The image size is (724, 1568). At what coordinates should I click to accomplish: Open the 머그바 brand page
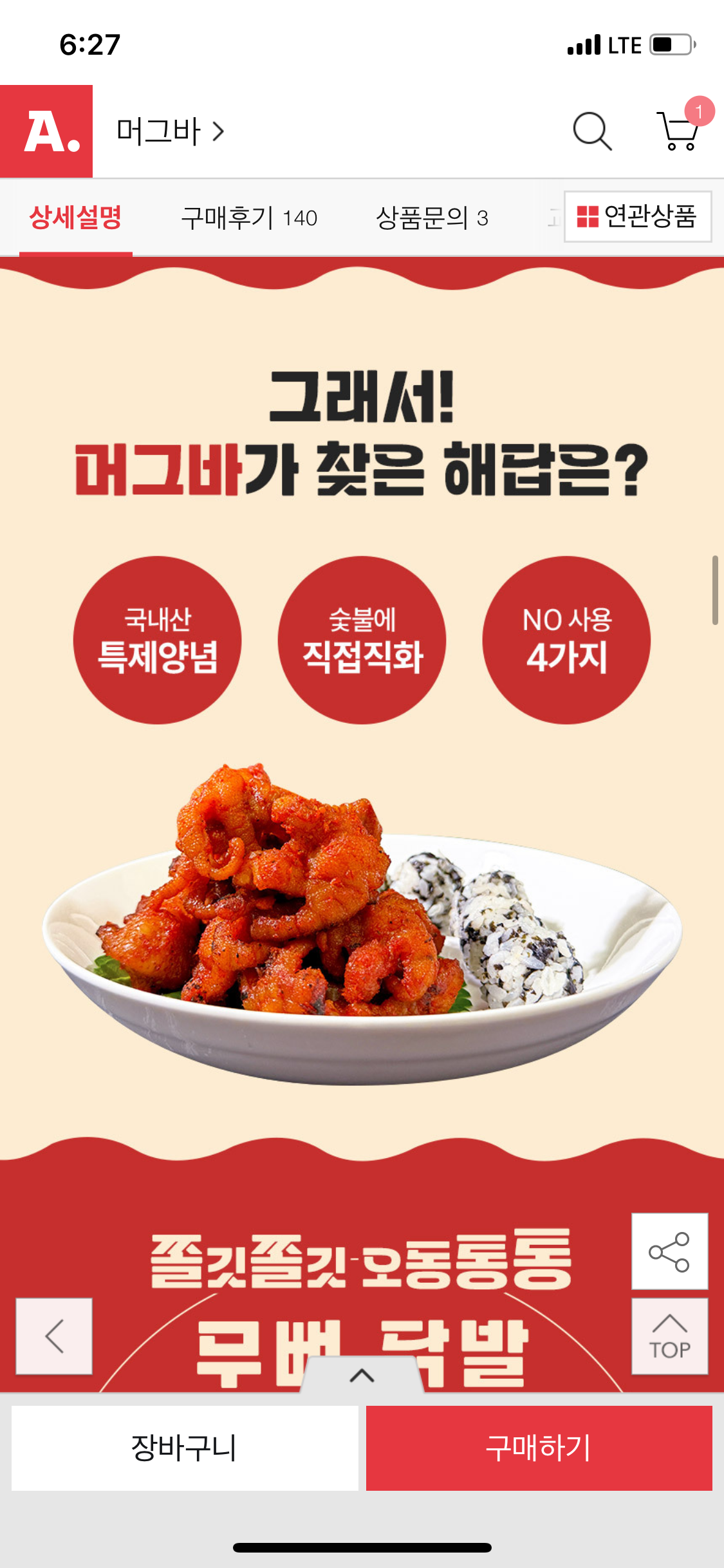(x=170, y=131)
